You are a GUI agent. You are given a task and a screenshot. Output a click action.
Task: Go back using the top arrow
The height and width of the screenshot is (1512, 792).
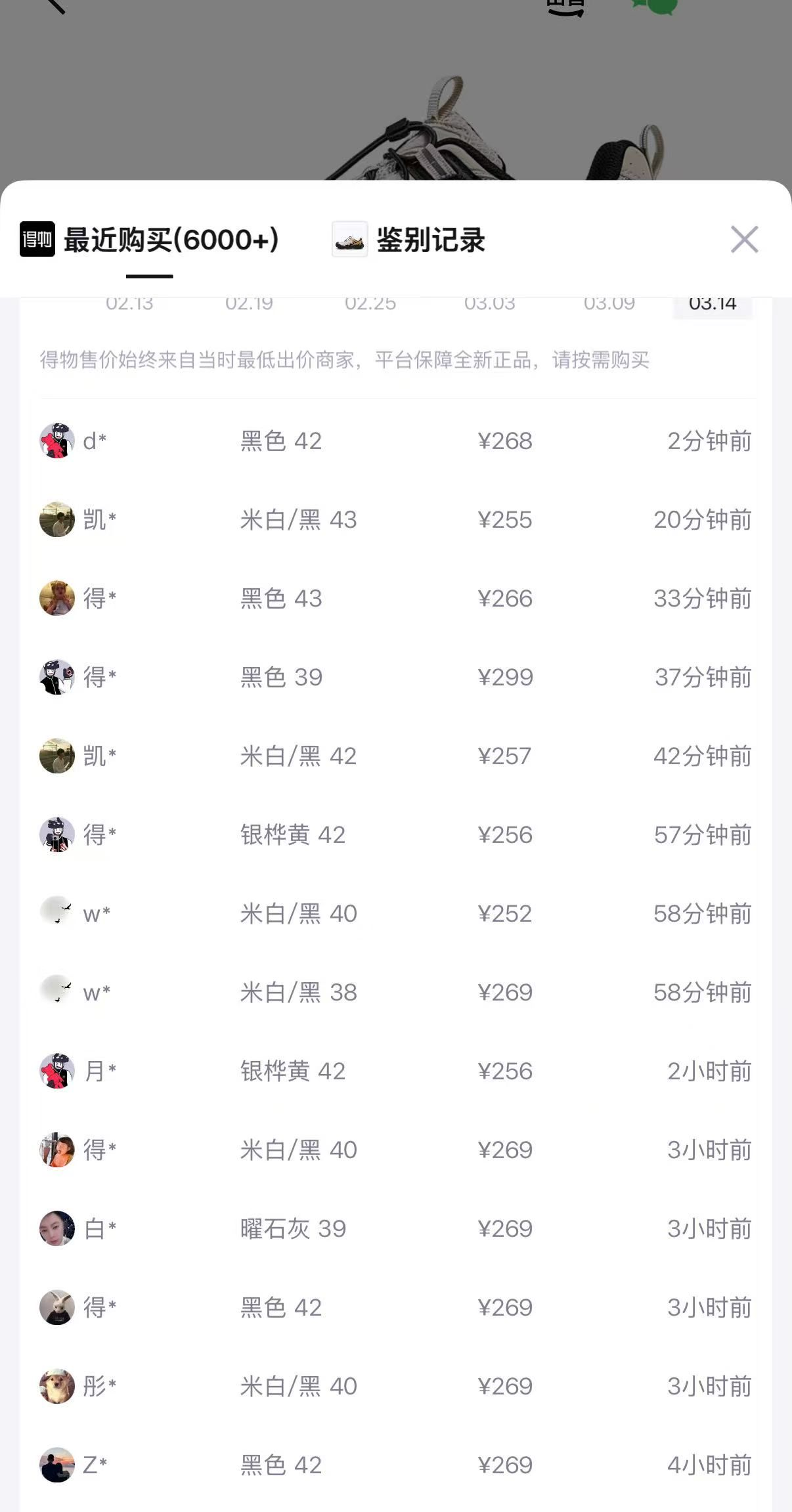click(56, 5)
